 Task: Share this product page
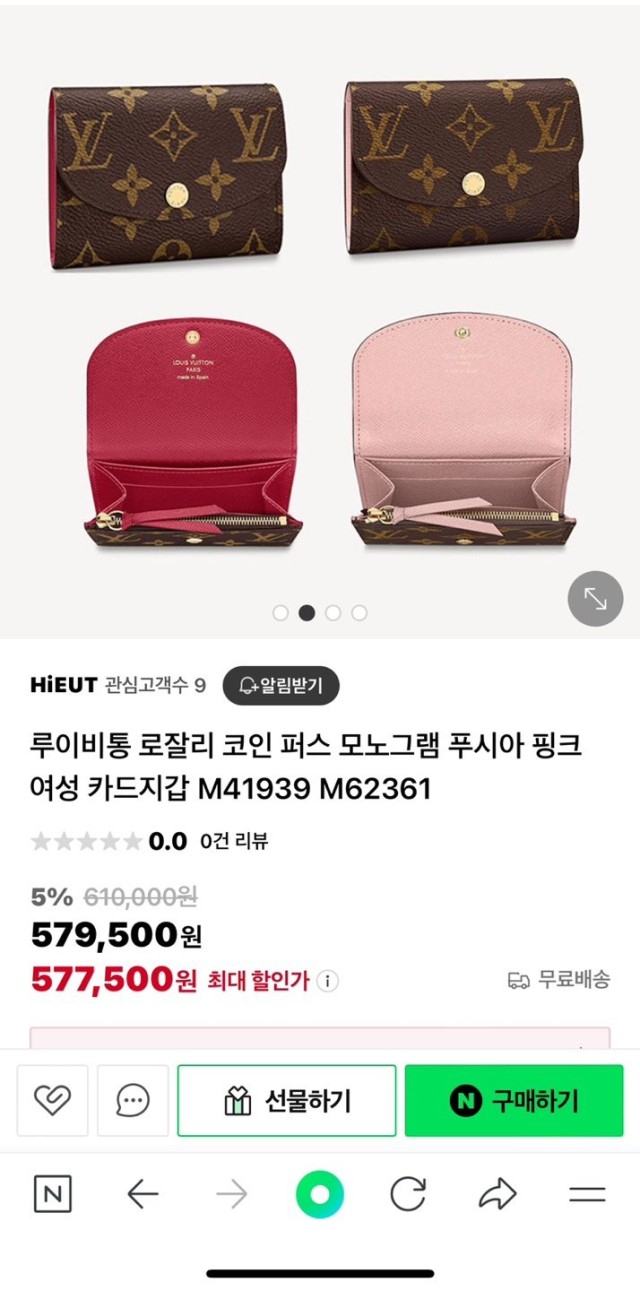click(x=497, y=1194)
